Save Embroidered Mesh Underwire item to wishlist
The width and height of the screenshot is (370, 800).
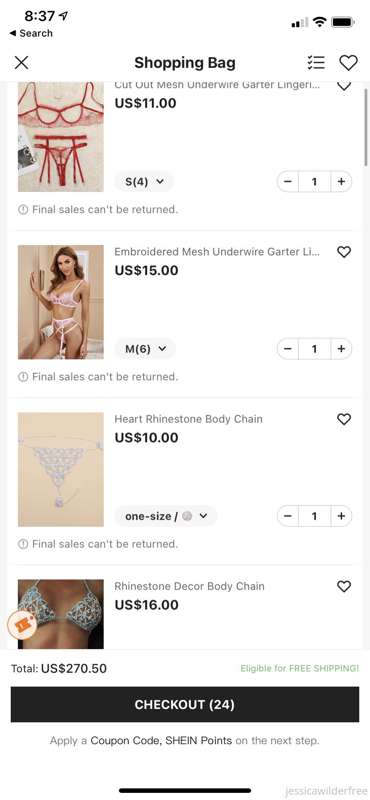coord(344,252)
